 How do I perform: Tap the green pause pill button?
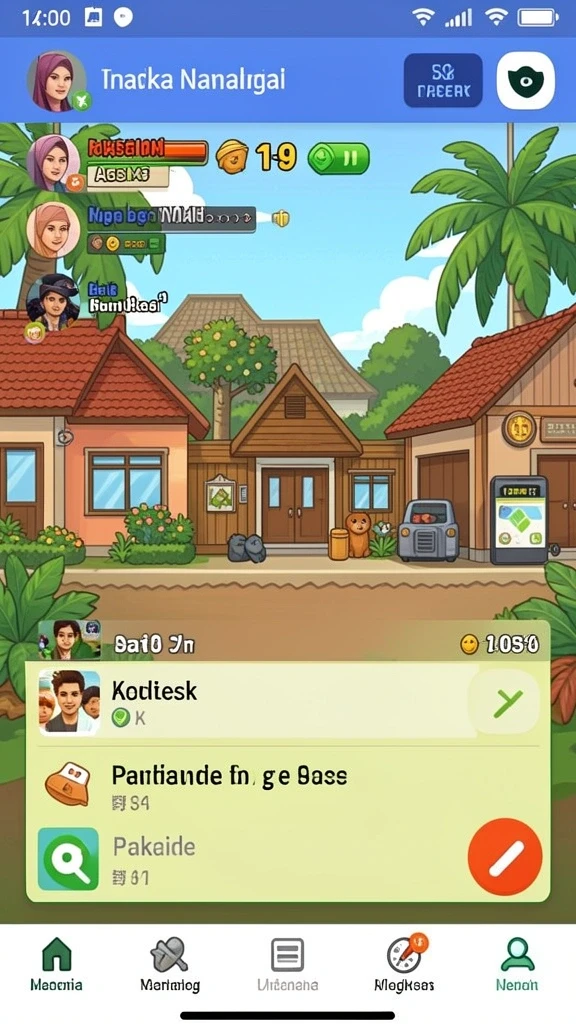point(338,158)
